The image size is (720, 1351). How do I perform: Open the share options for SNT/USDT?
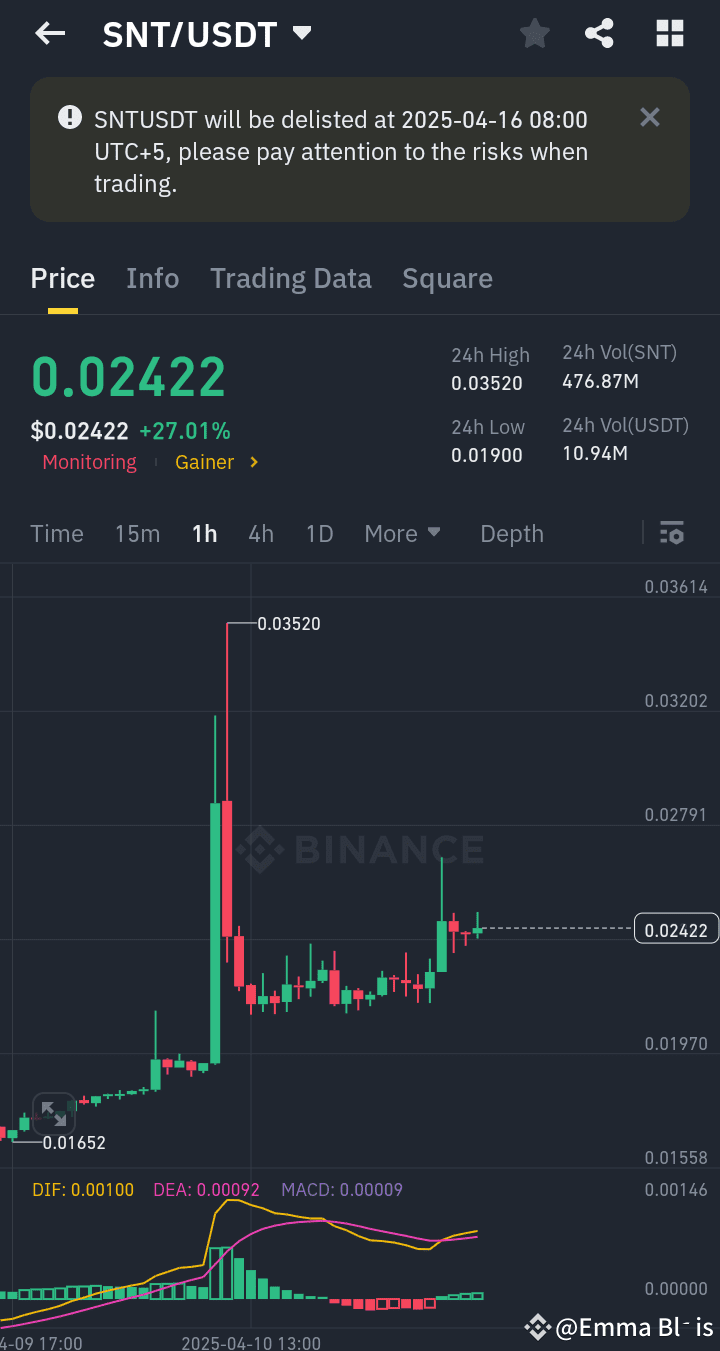click(599, 33)
